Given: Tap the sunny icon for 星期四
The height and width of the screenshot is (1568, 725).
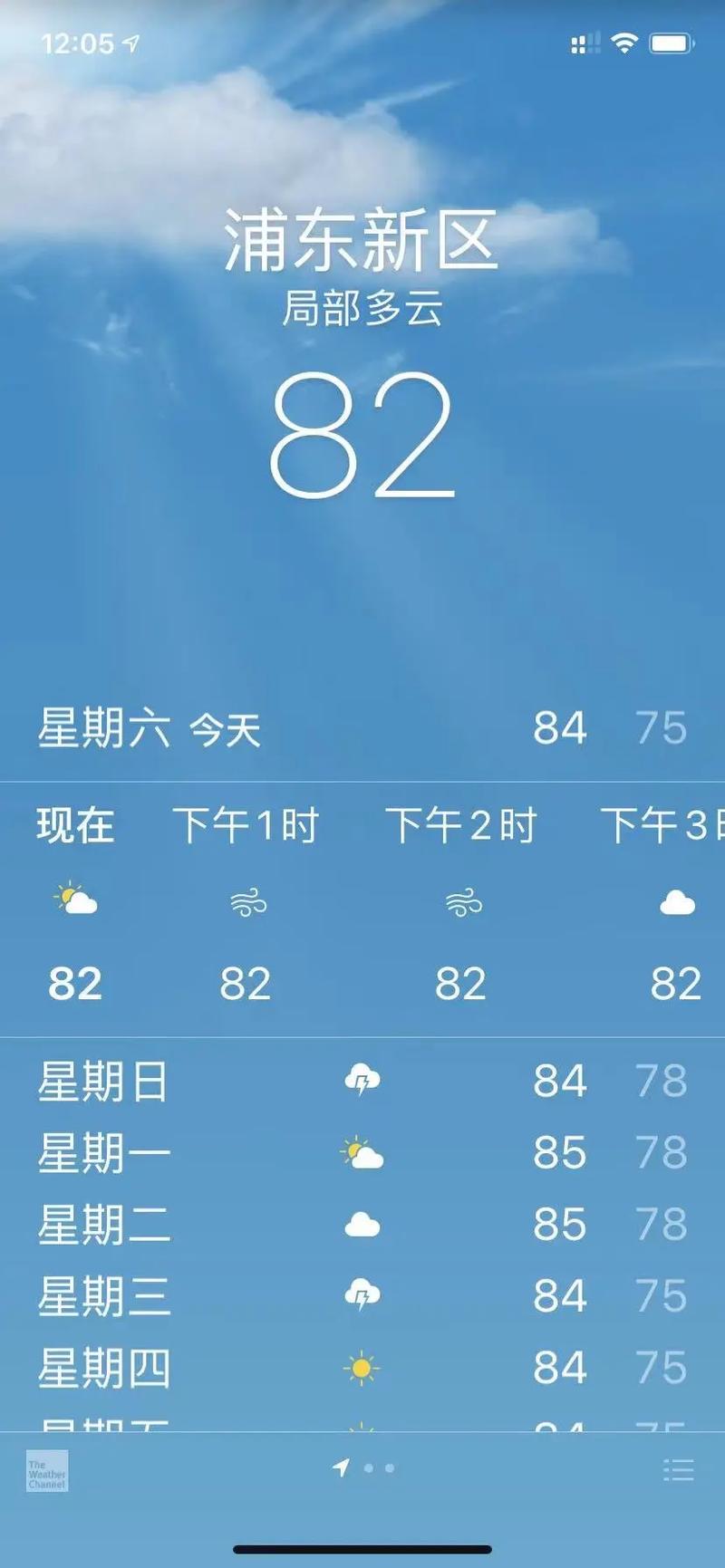Looking at the screenshot, I should (x=362, y=1369).
